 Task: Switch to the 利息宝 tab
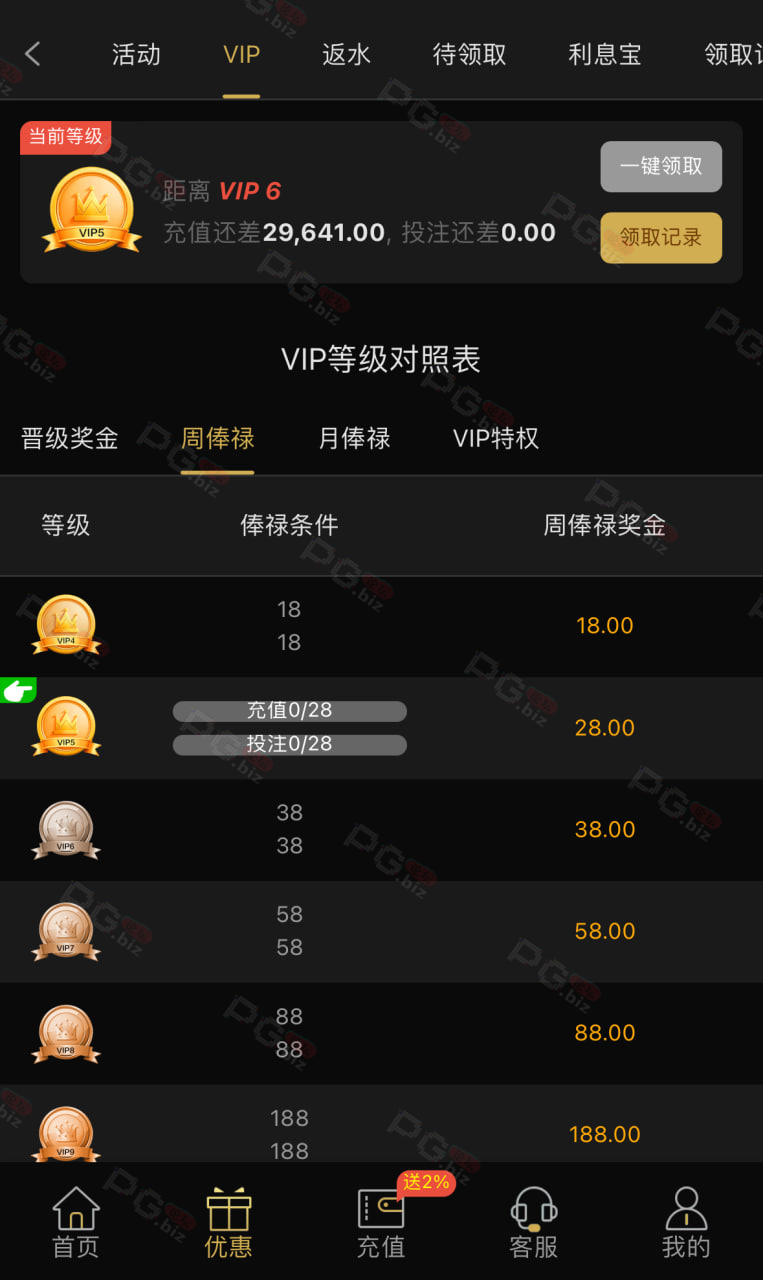click(605, 55)
